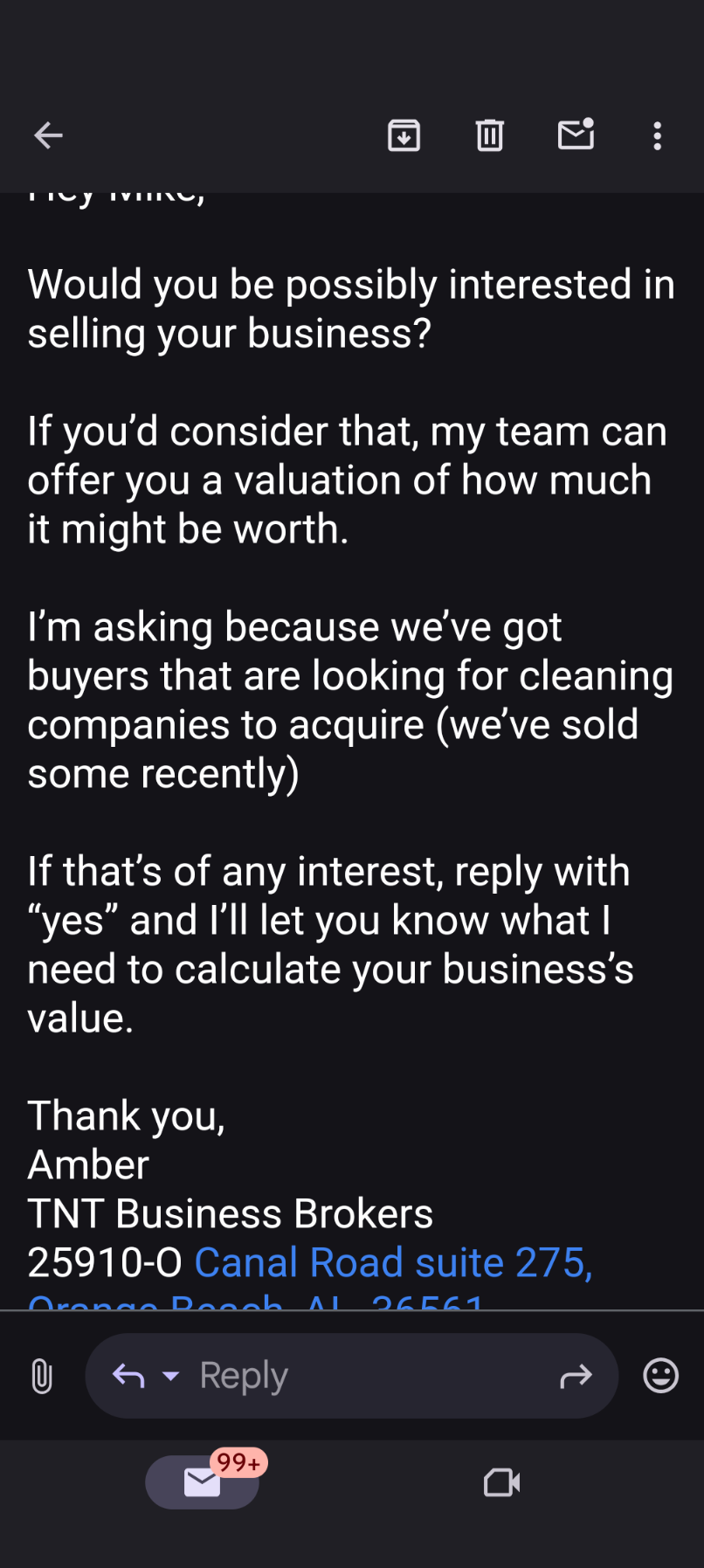Switch to the Meet video tab
The width and height of the screenshot is (704, 1568).
click(502, 1482)
